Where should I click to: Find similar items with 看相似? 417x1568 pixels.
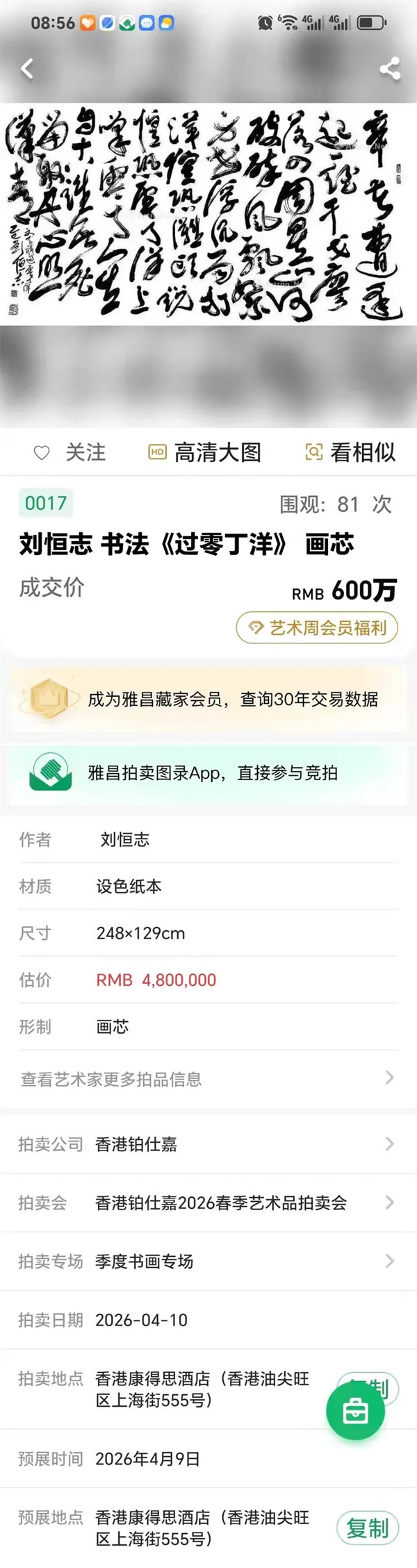pos(350,453)
